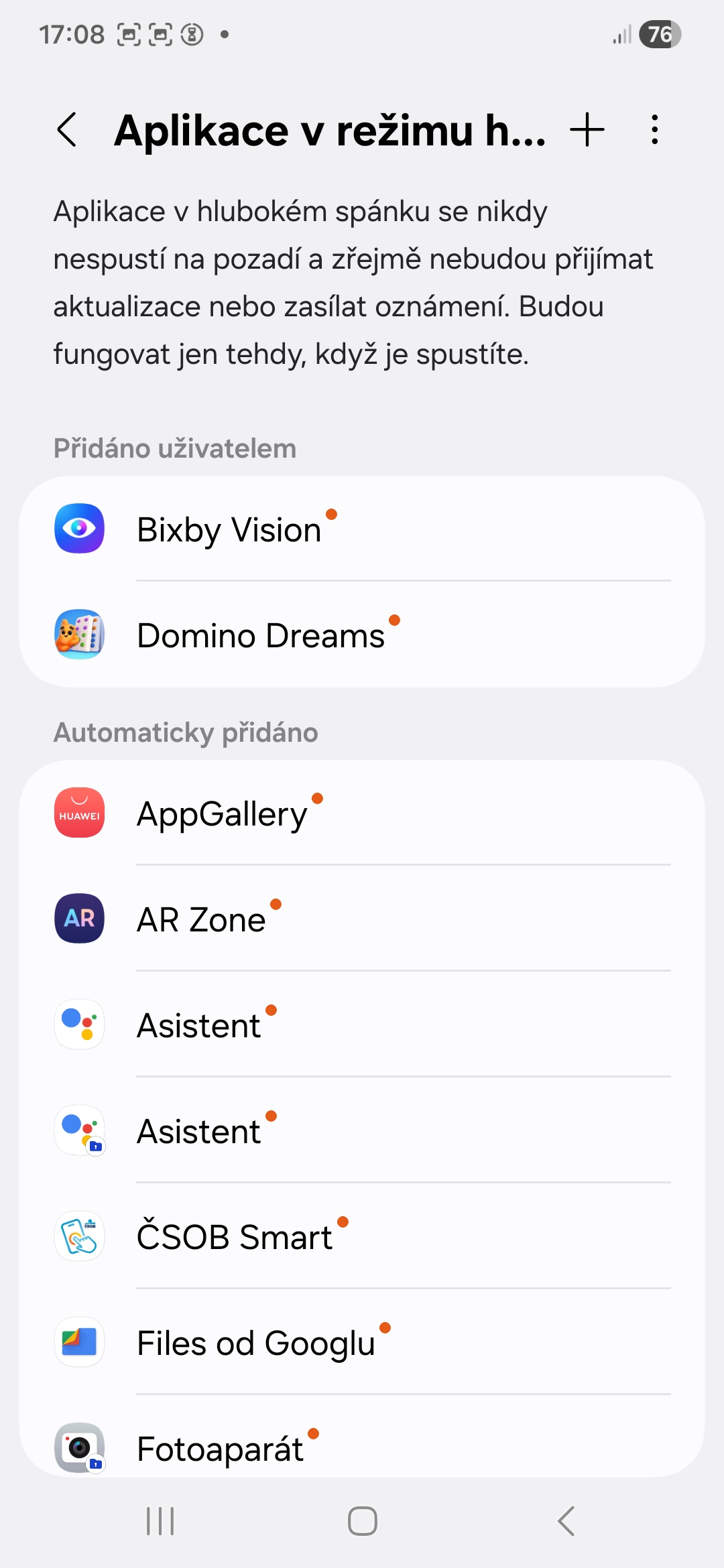Add an app with the plus icon
Viewport: 724px width, 1568px height.
pyautogui.click(x=587, y=129)
